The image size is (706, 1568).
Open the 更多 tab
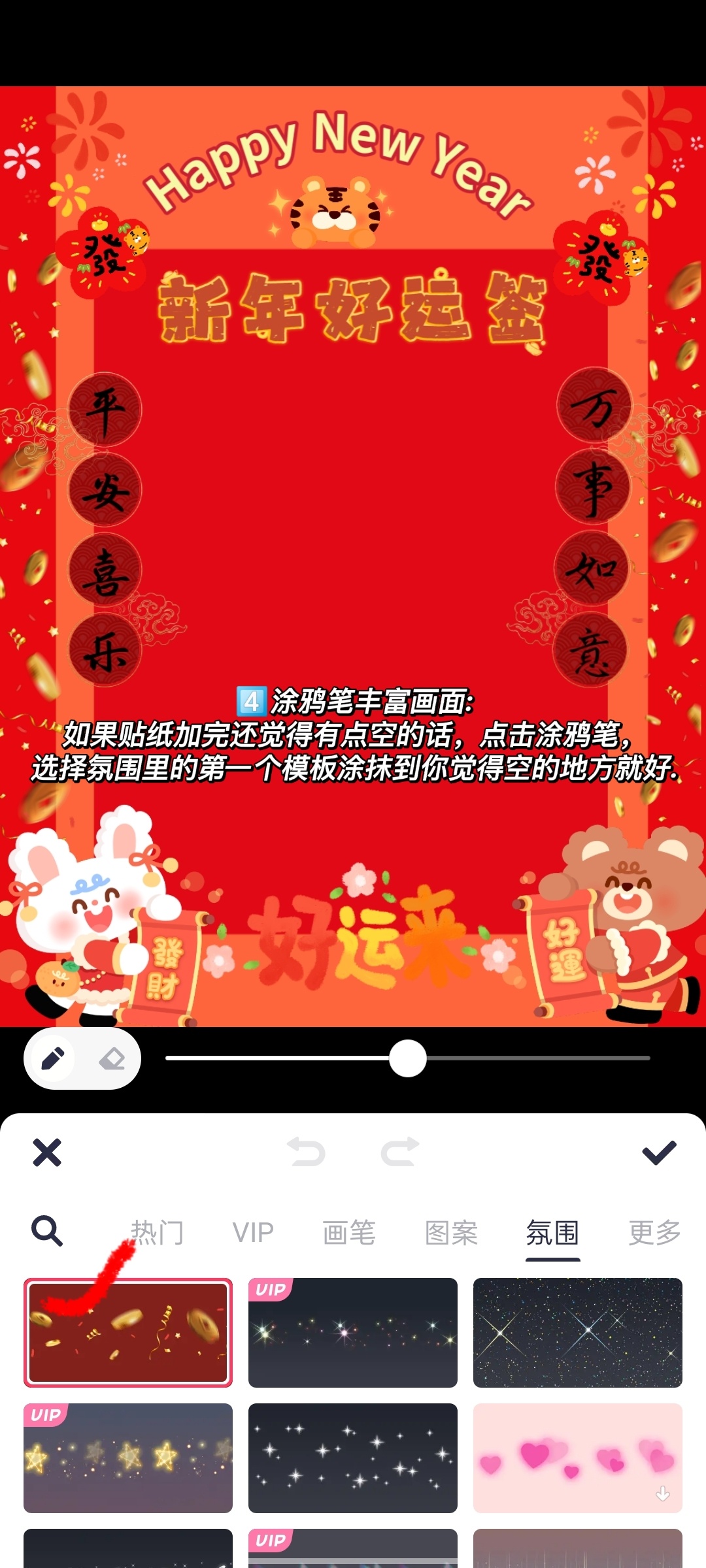click(x=654, y=1233)
